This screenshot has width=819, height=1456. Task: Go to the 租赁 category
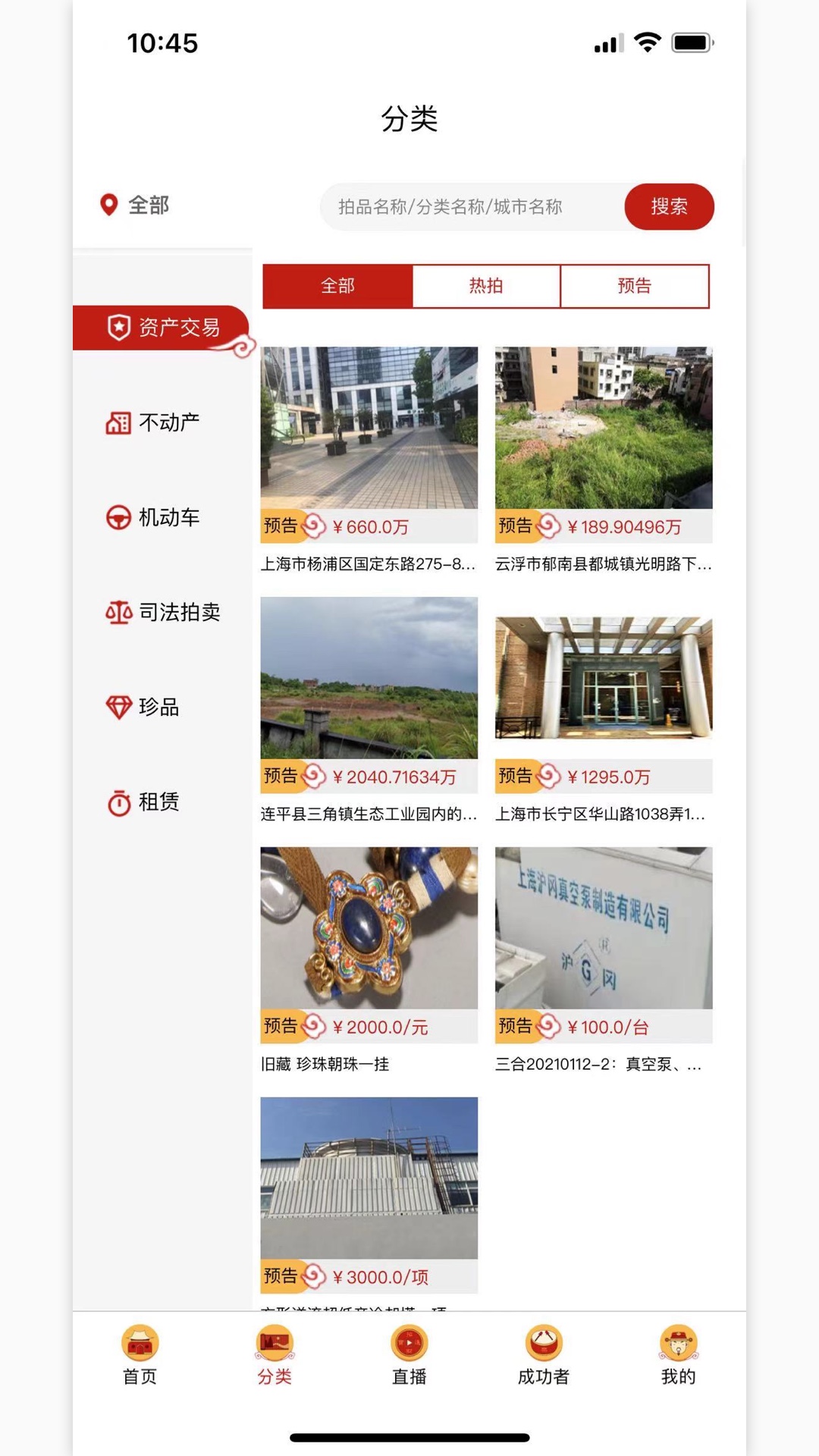(x=143, y=802)
